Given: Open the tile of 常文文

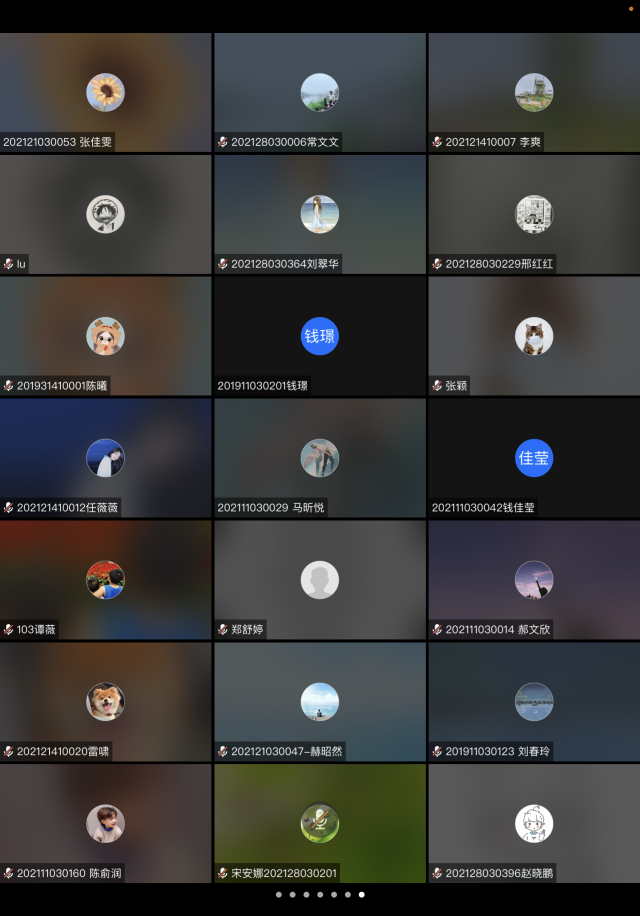Looking at the screenshot, I should click(320, 92).
